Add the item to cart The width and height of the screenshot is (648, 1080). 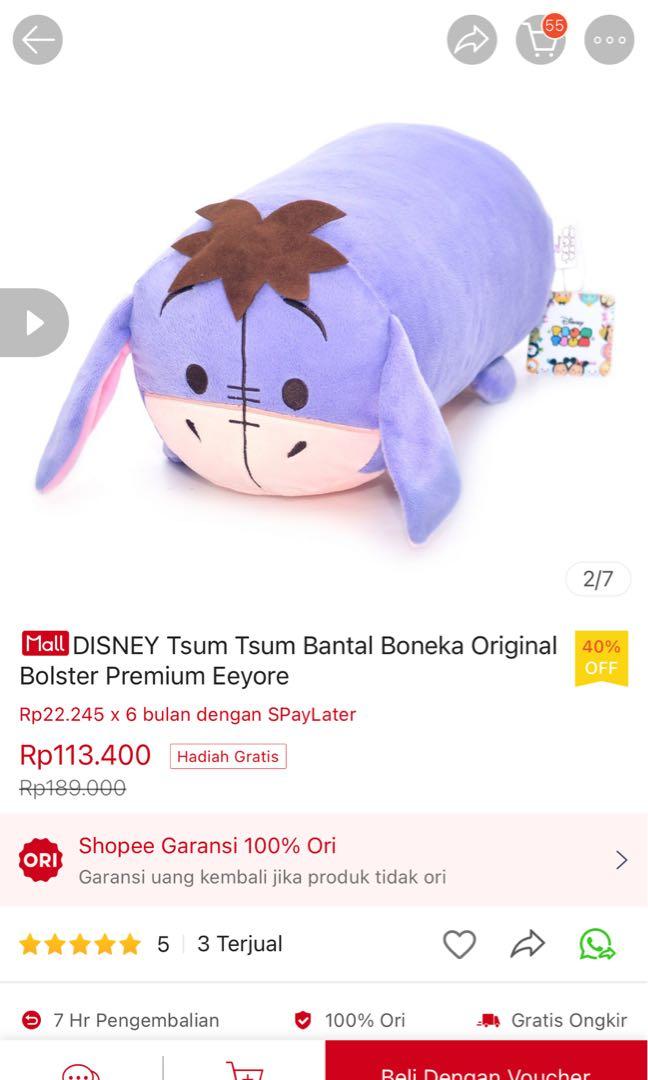coord(244,1068)
